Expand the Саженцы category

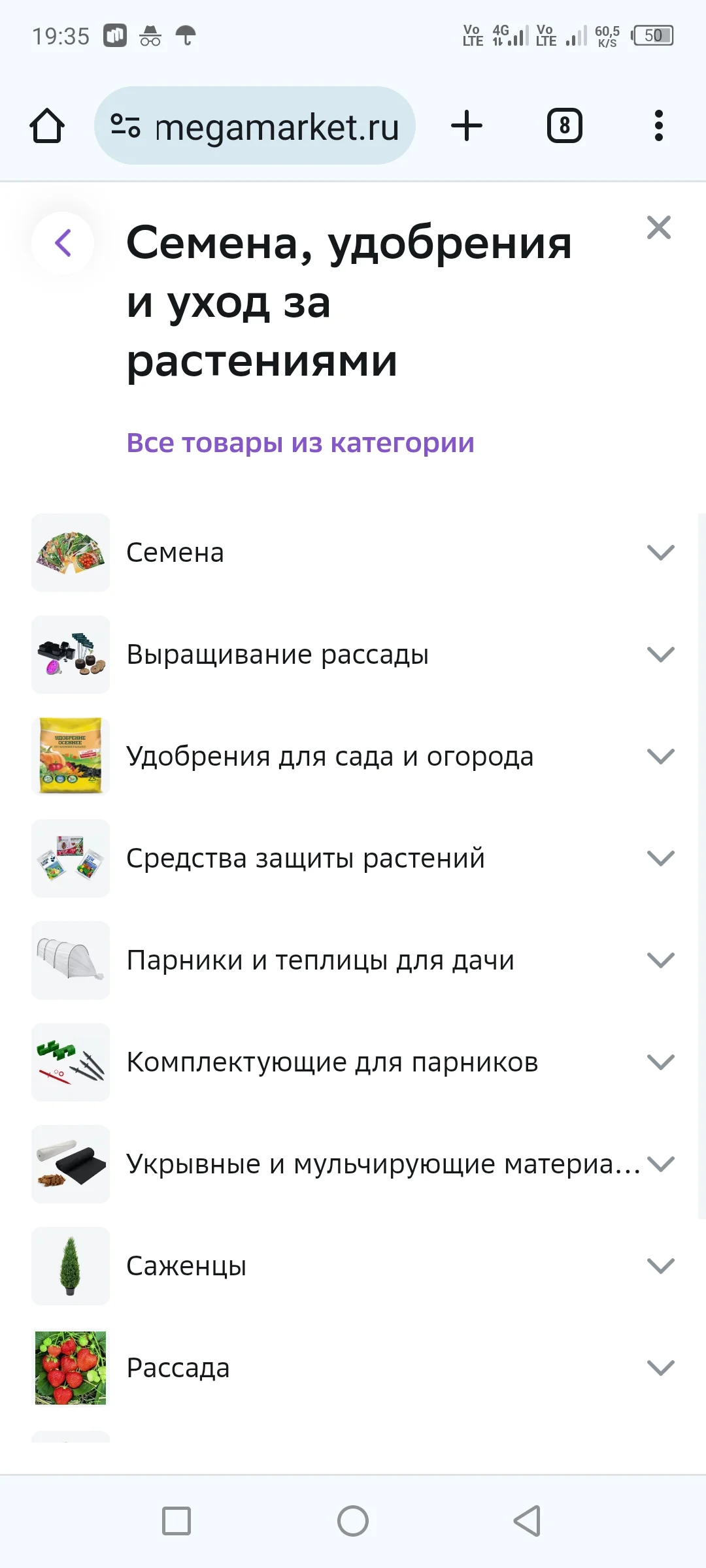661,1266
